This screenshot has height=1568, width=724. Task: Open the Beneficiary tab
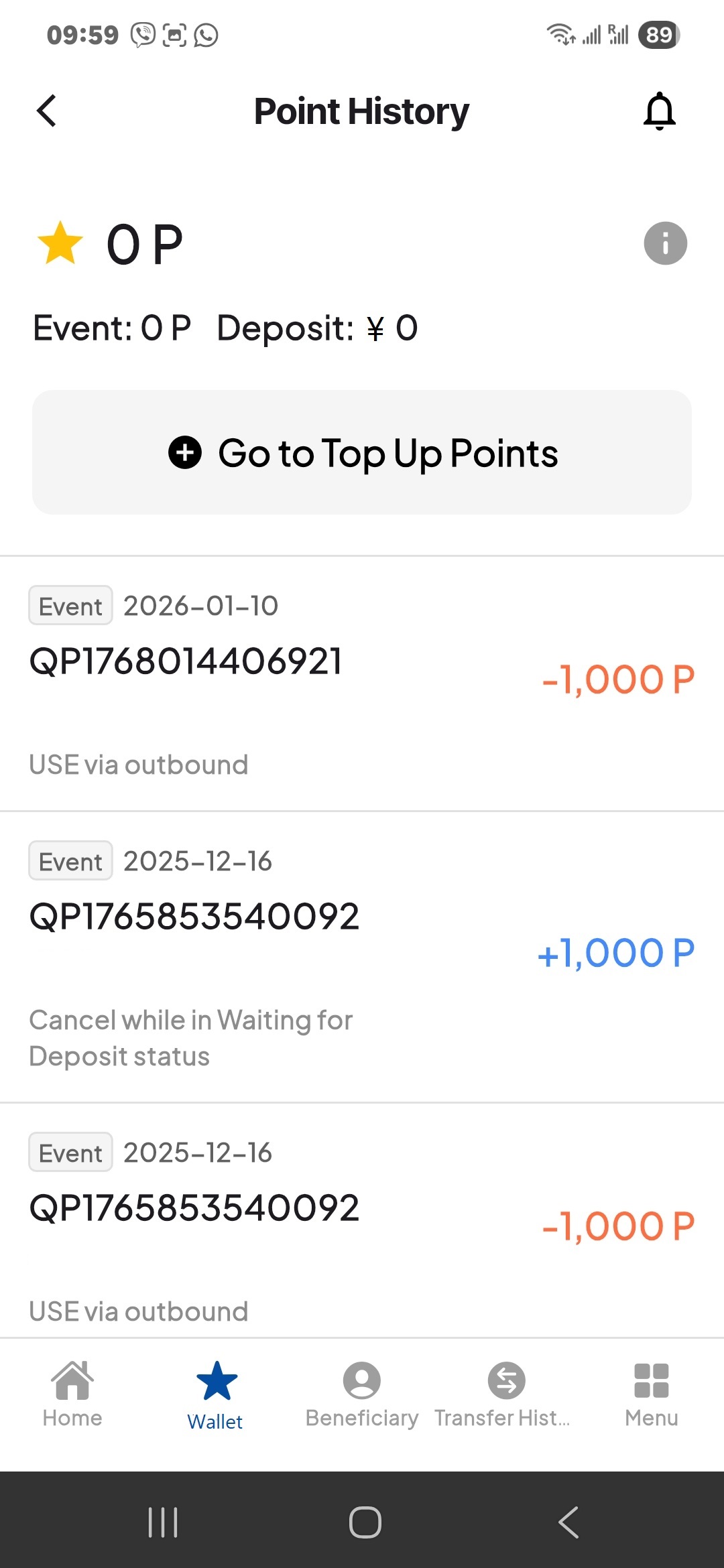362,1394
